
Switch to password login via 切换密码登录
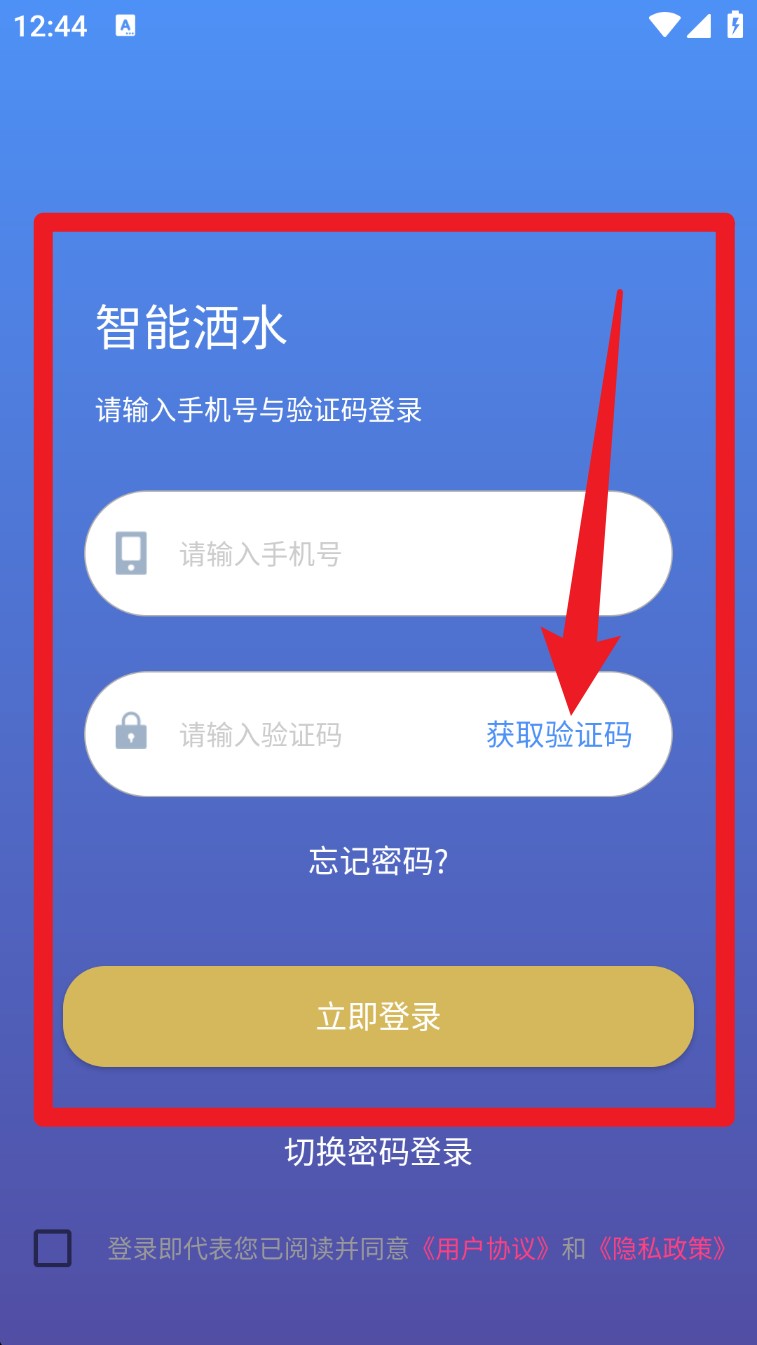pyautogui.click(x=378, y=1152)
